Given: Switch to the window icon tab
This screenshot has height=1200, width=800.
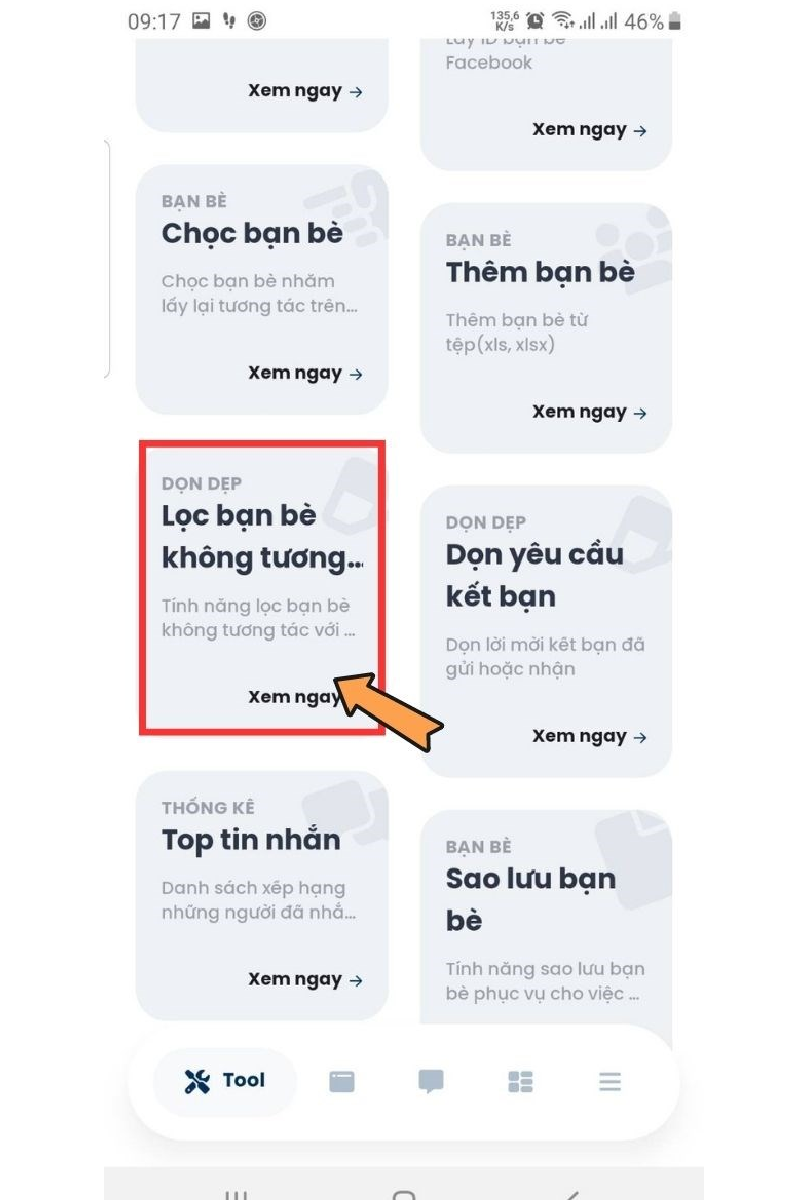Looking at the screenshot, I should (x=342, y=1081).
